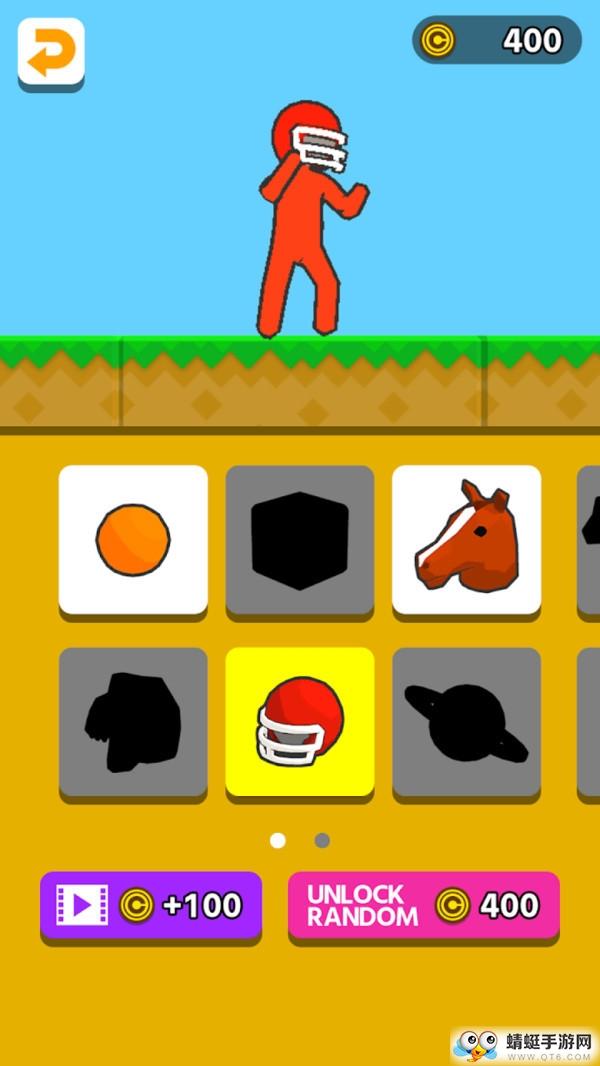Unlock a random skin for 400 coins
This screenshot has width=600, height=1066.
click(423, 905)
